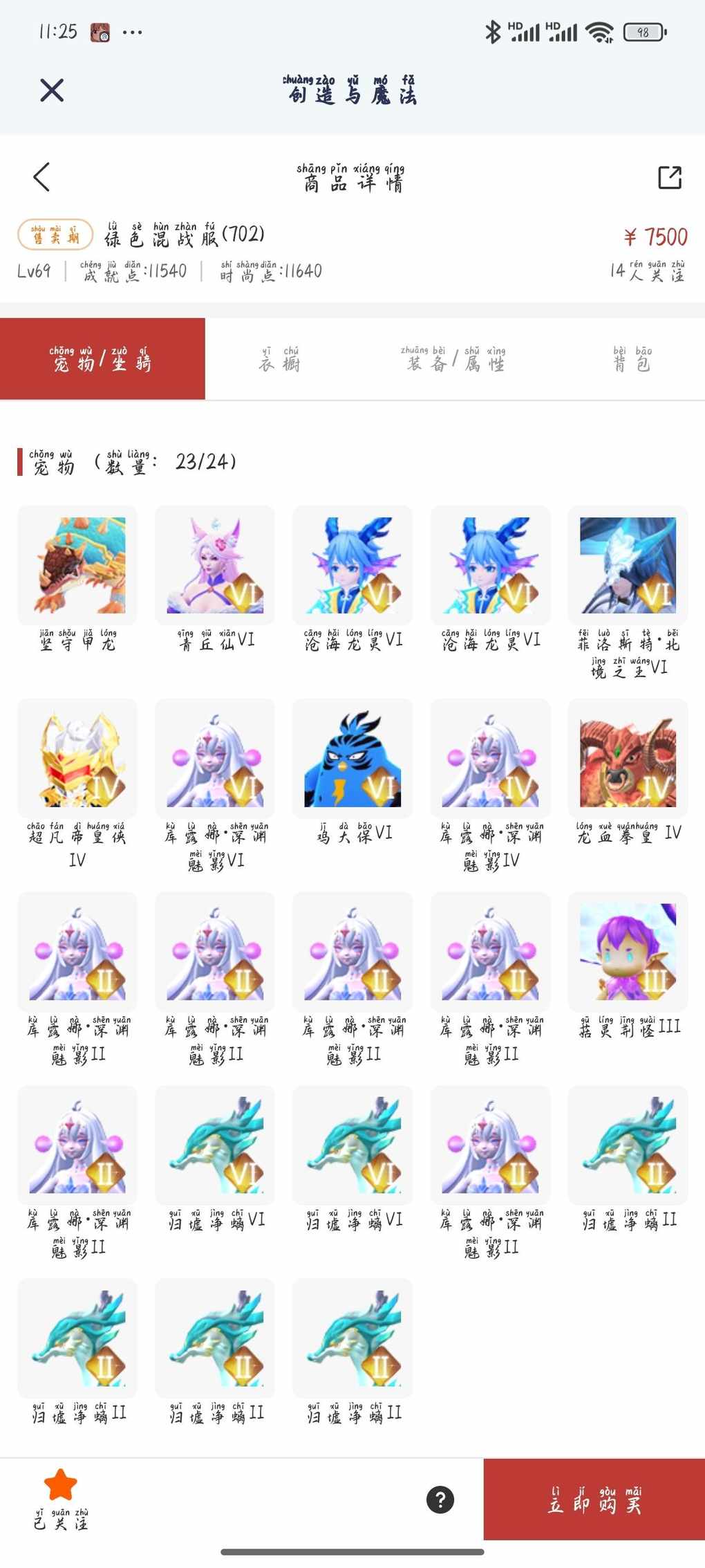Open the 青丘仙VI pet tile

click(215, 565)
